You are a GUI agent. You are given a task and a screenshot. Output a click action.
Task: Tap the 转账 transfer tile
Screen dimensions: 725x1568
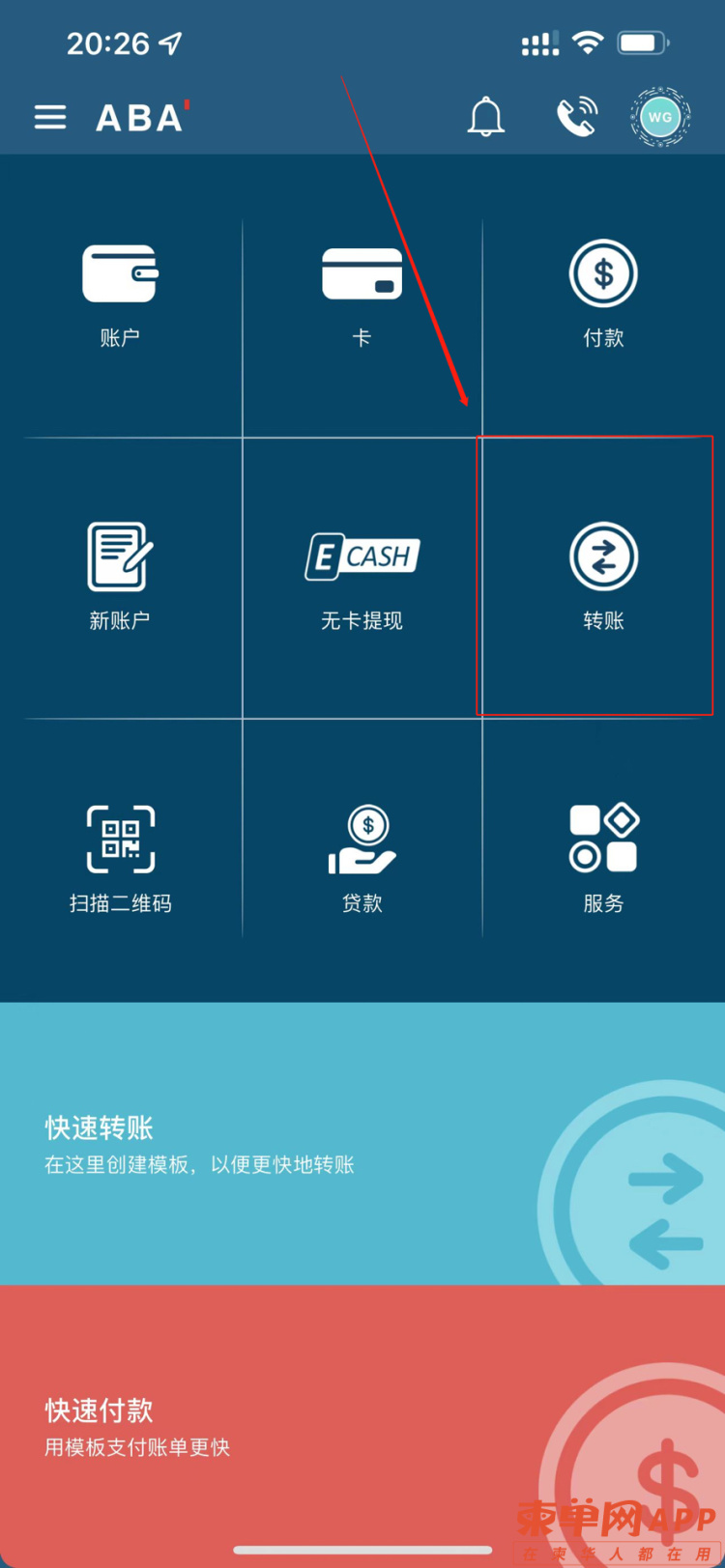coord(603,577)
